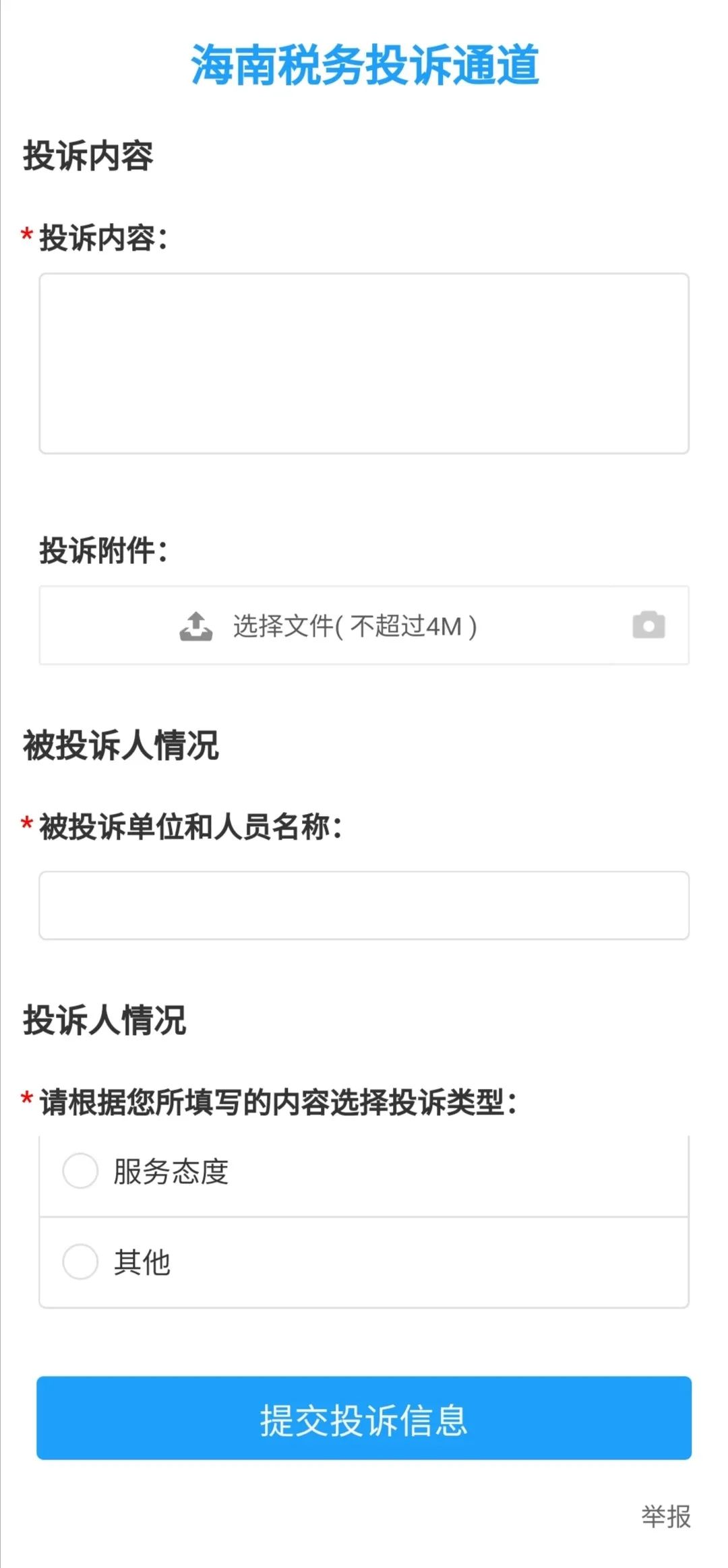Open the camera icon for attachment
Image resolution: width=728 pixels, height=1568 pixels.
pos(648,625)
